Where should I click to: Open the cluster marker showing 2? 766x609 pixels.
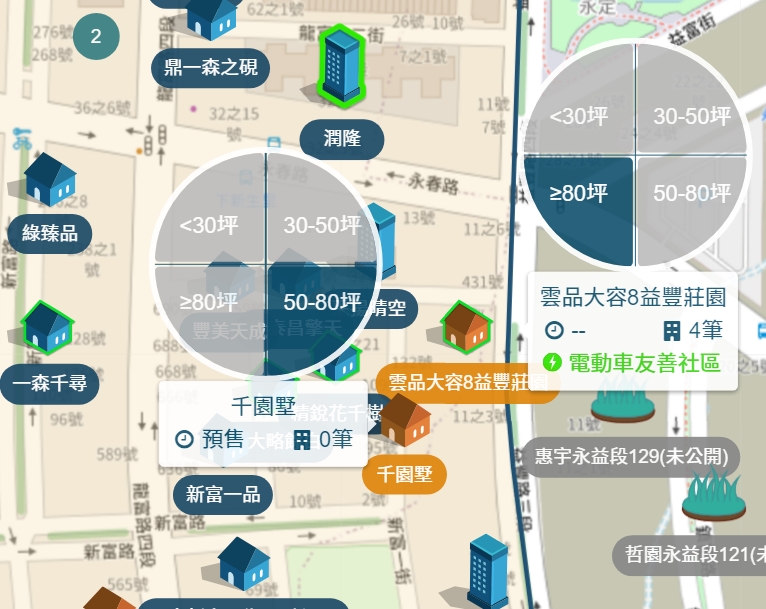pyautogui.click(x=96, y=37)
